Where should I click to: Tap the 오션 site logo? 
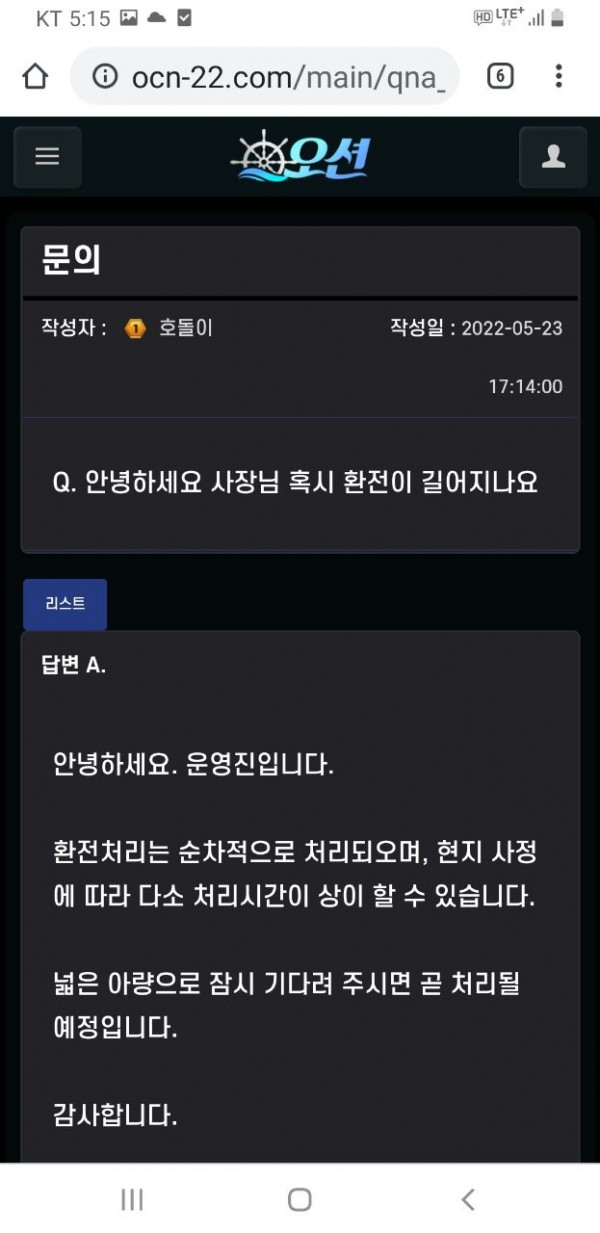pyautogui.click(x=300, y=158)
